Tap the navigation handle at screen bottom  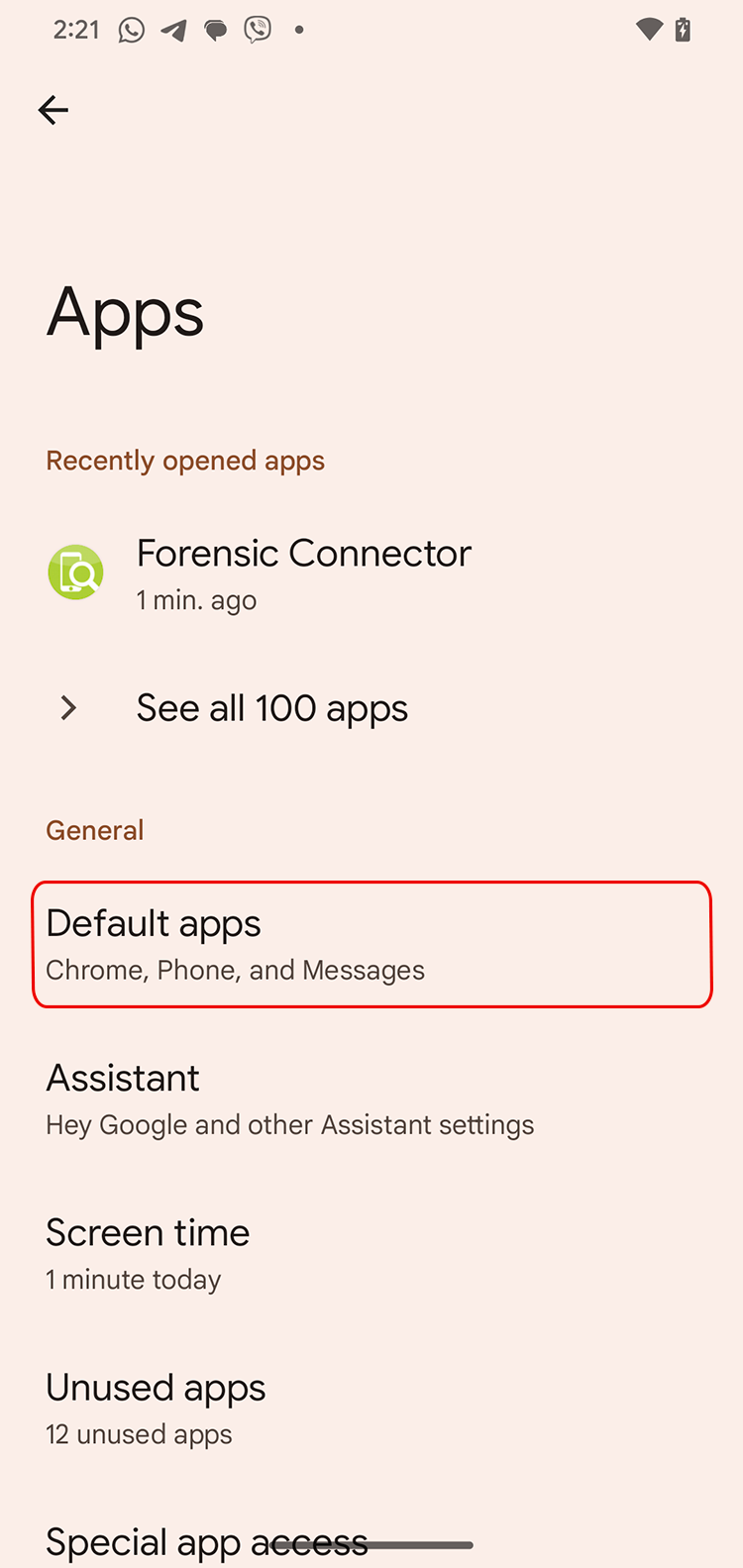[x=371, y=1545]
